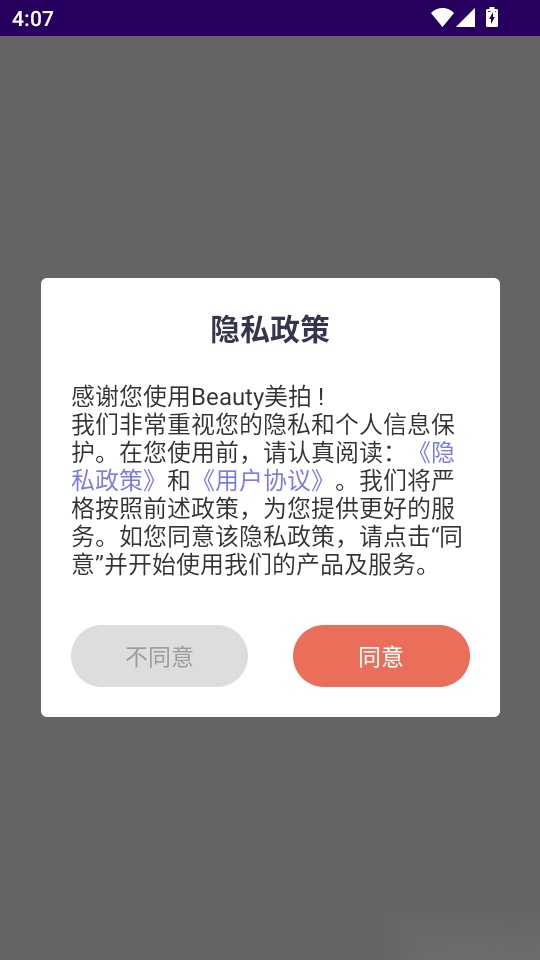Tap the 同意 button to accept
Screen dimensions: 540x960
381,656
